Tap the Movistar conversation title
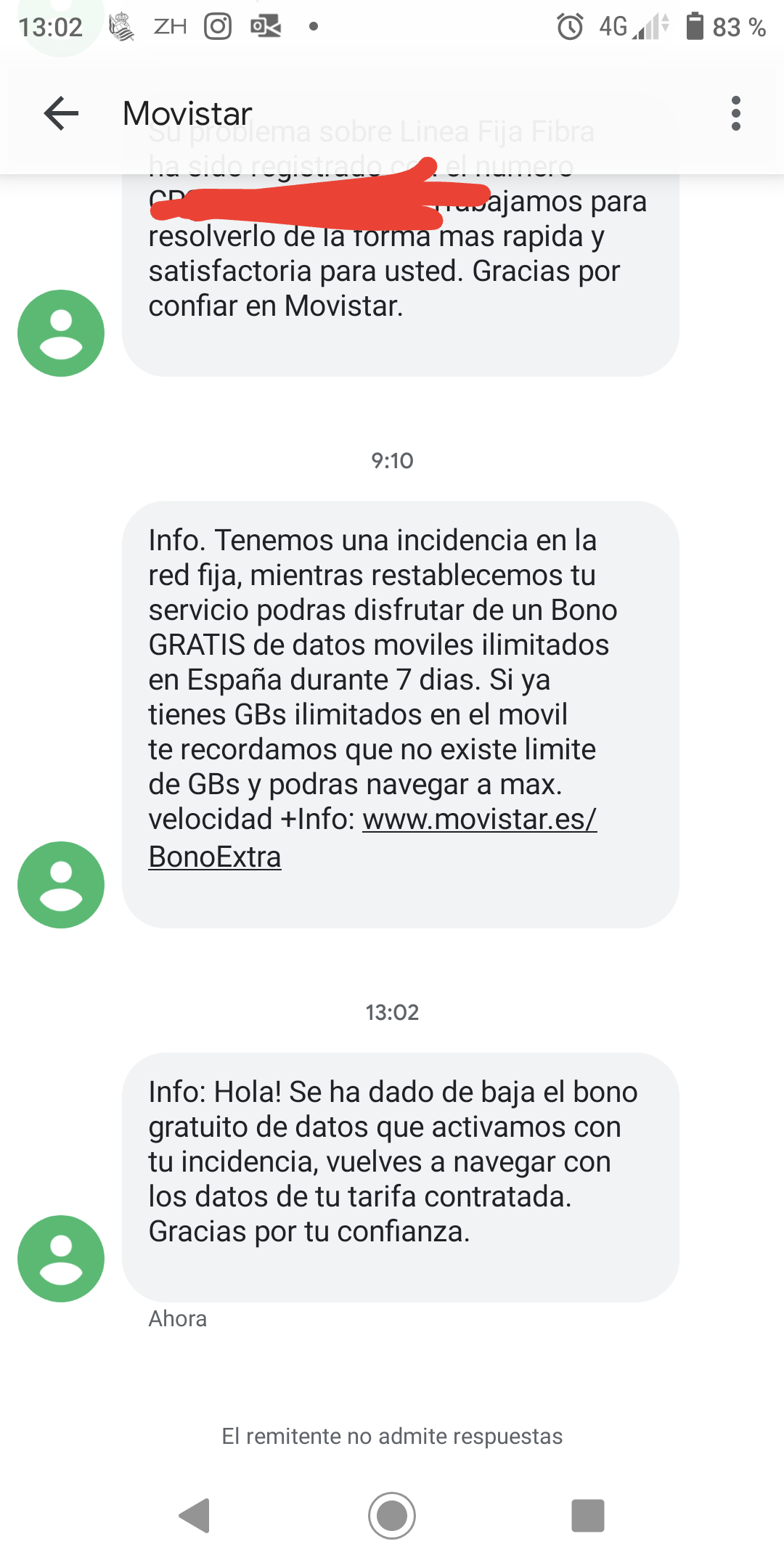This screenshot has width=784, height=1568. click(x=186, y=114)
